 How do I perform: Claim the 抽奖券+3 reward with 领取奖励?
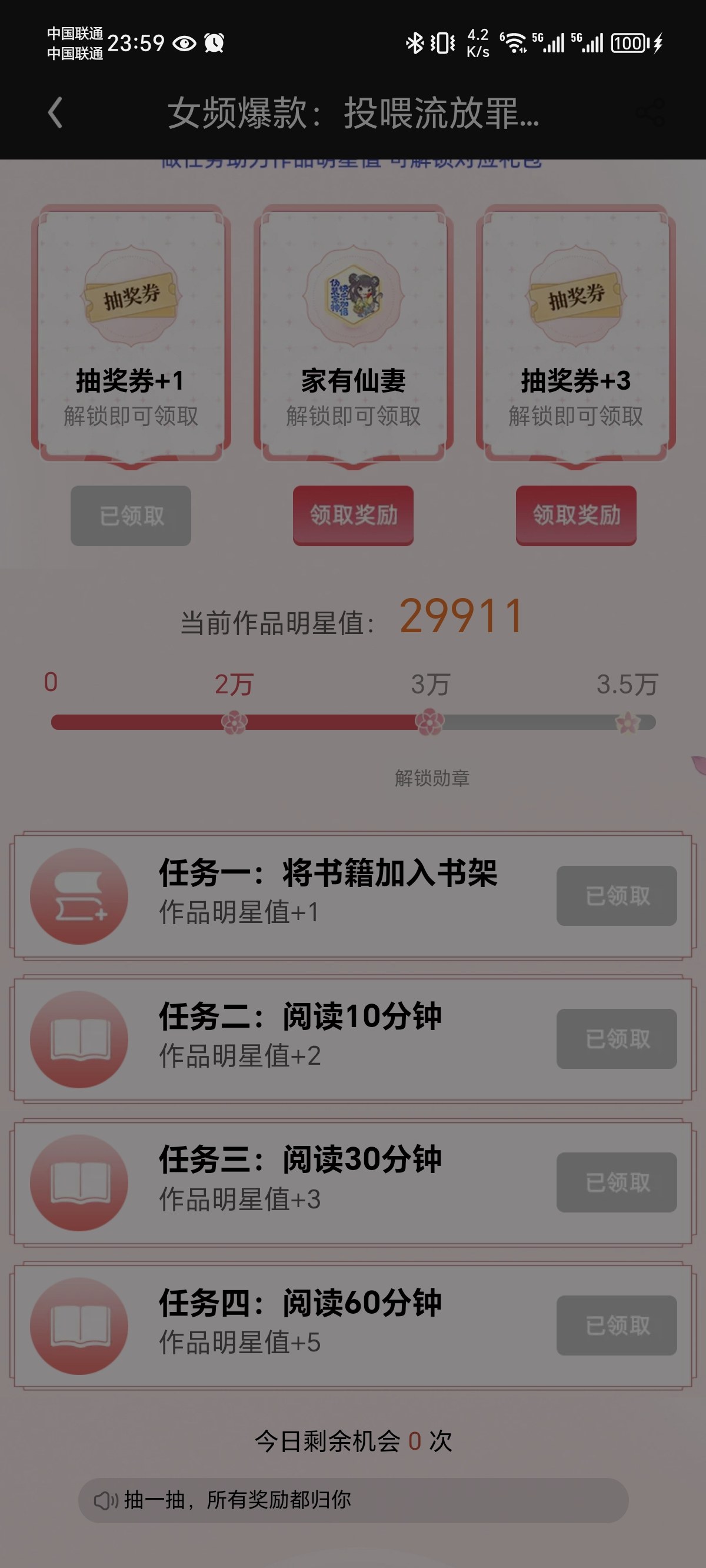(576, 516)
